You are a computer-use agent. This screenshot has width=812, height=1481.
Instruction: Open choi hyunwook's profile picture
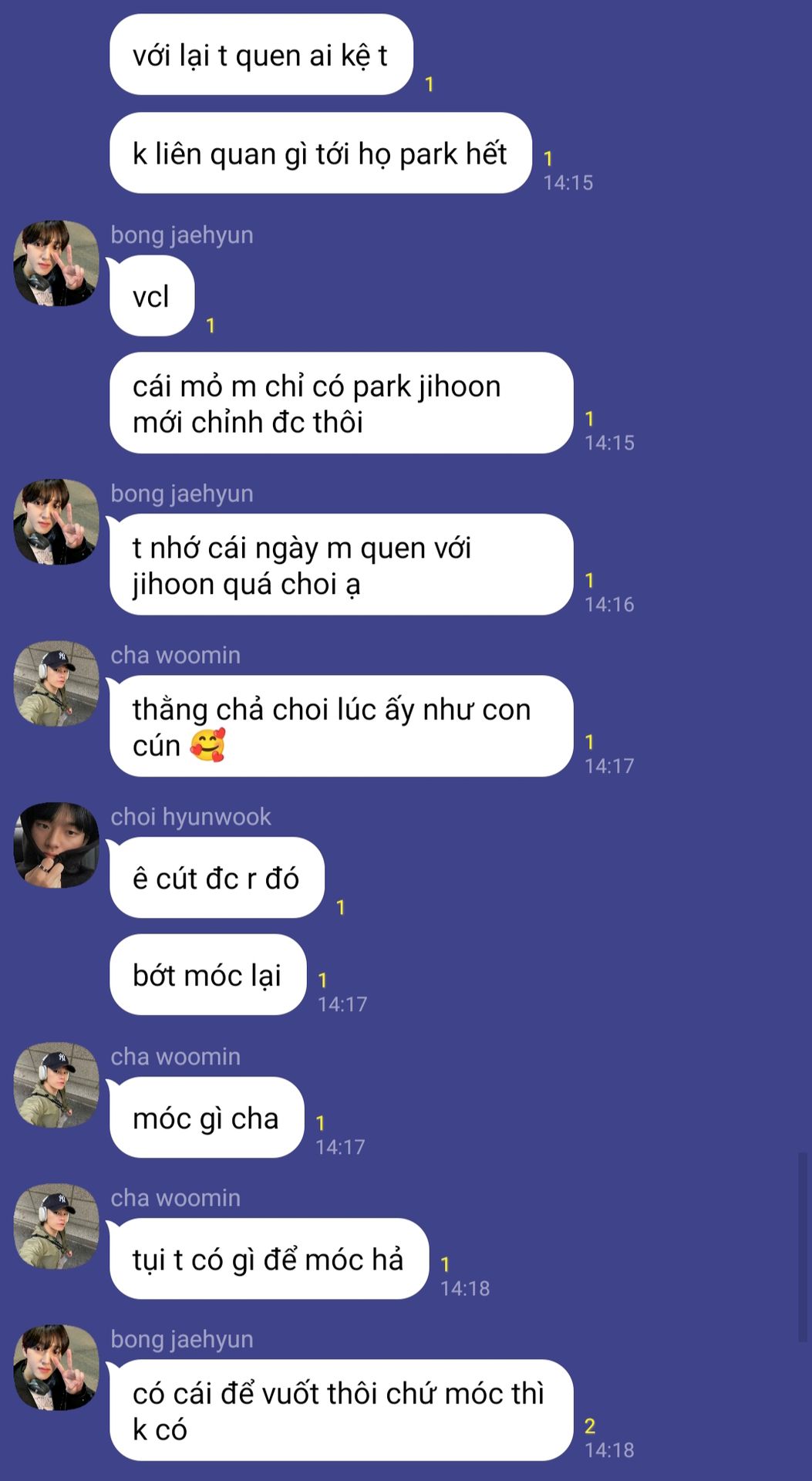pyautogui.click(x=56, y=845)
